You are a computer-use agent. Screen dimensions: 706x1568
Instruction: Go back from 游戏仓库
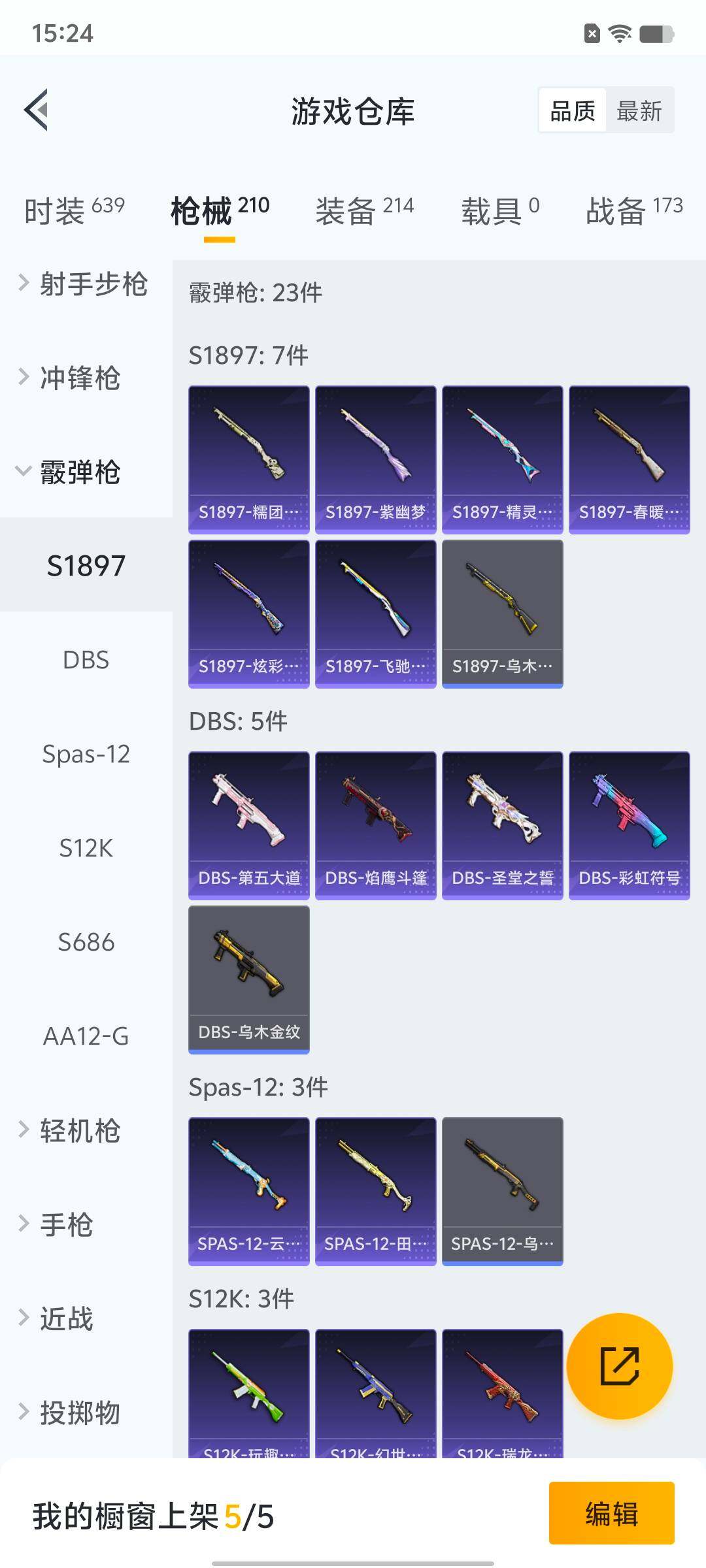pyautogui.click(x=37, y=110)
